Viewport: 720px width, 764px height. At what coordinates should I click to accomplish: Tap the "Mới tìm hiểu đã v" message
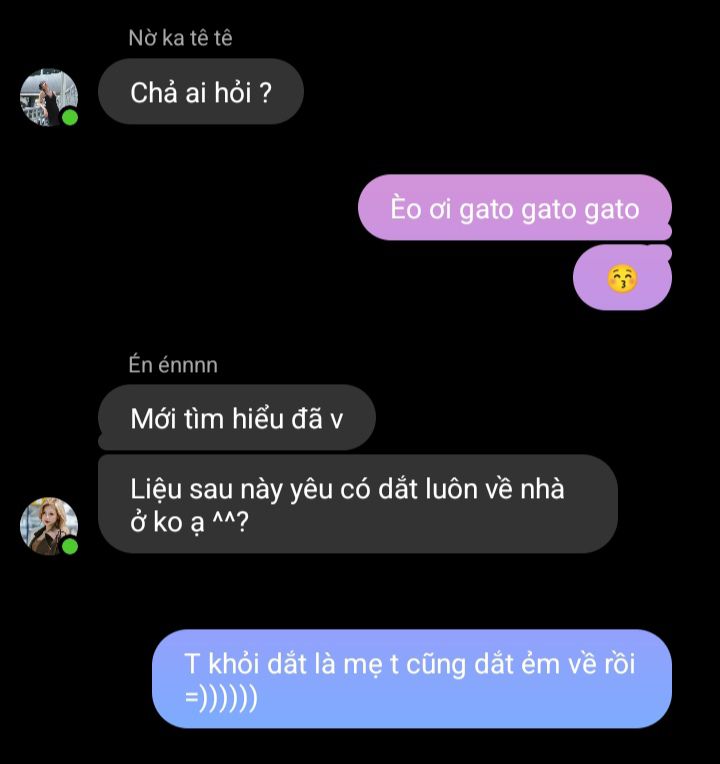coord(236,418)
